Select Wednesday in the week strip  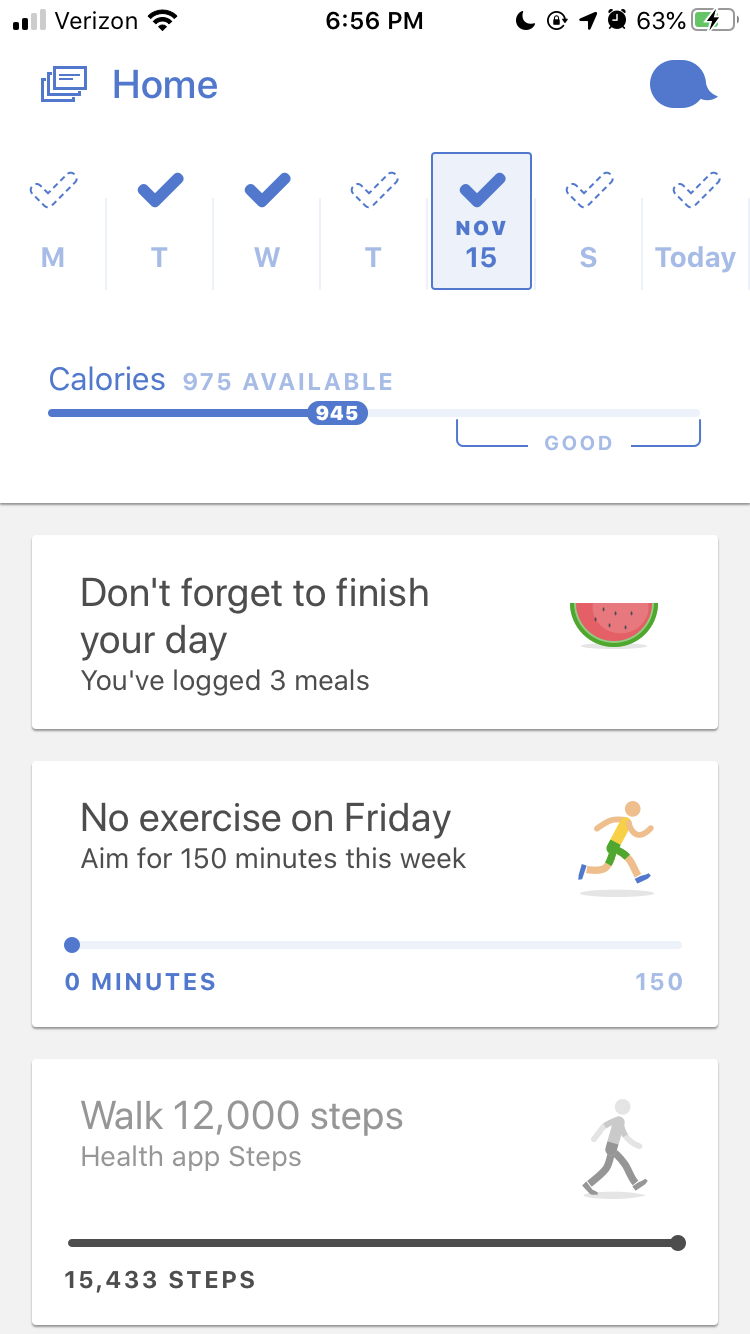(x=267, y=222)
